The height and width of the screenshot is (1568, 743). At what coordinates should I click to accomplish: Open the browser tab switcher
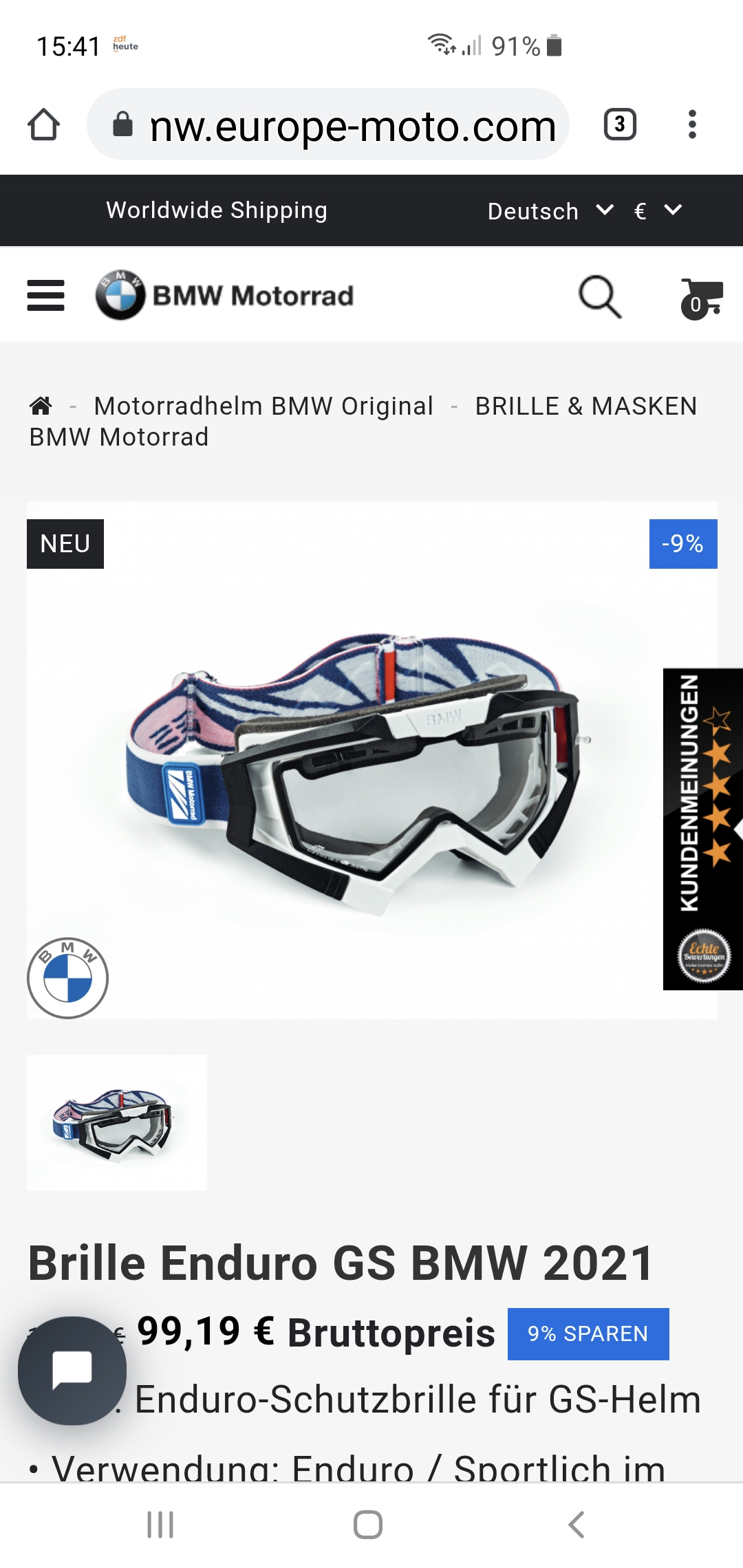coord(620,124)
